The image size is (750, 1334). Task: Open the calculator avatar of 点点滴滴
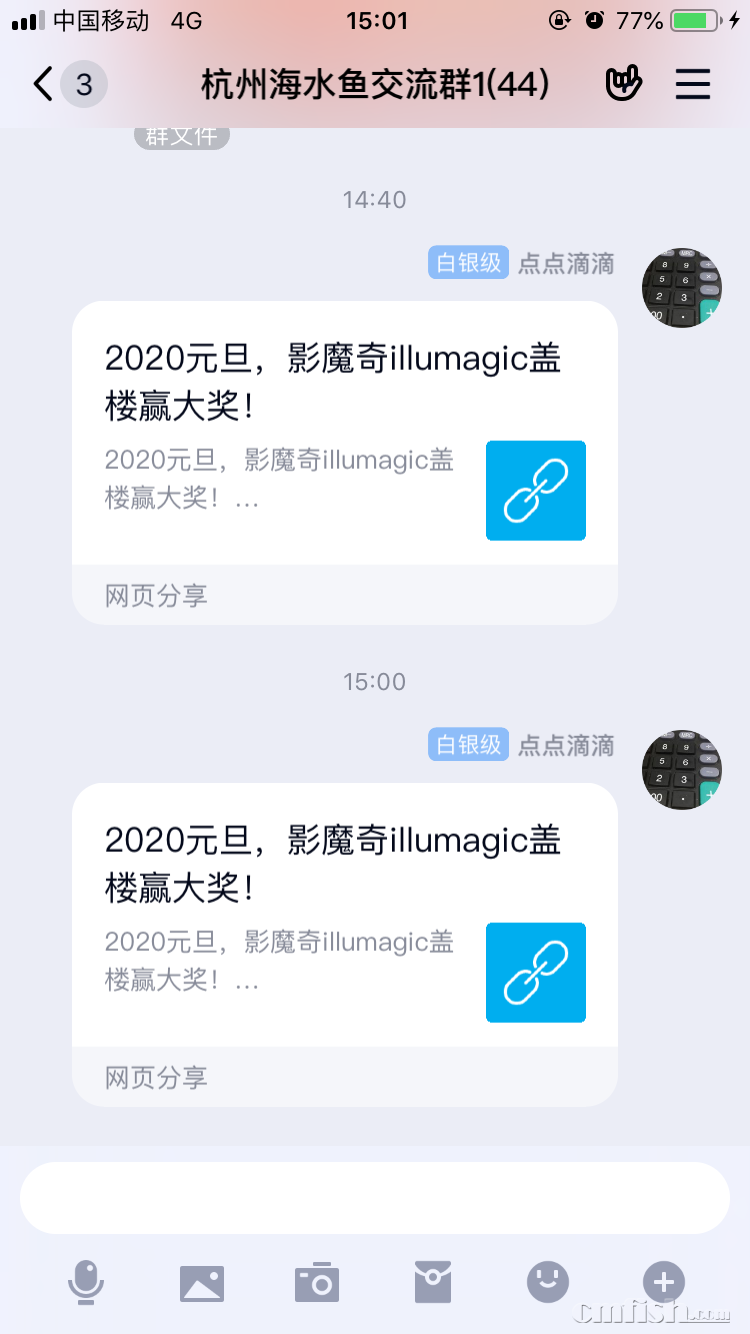pos(681,287)
